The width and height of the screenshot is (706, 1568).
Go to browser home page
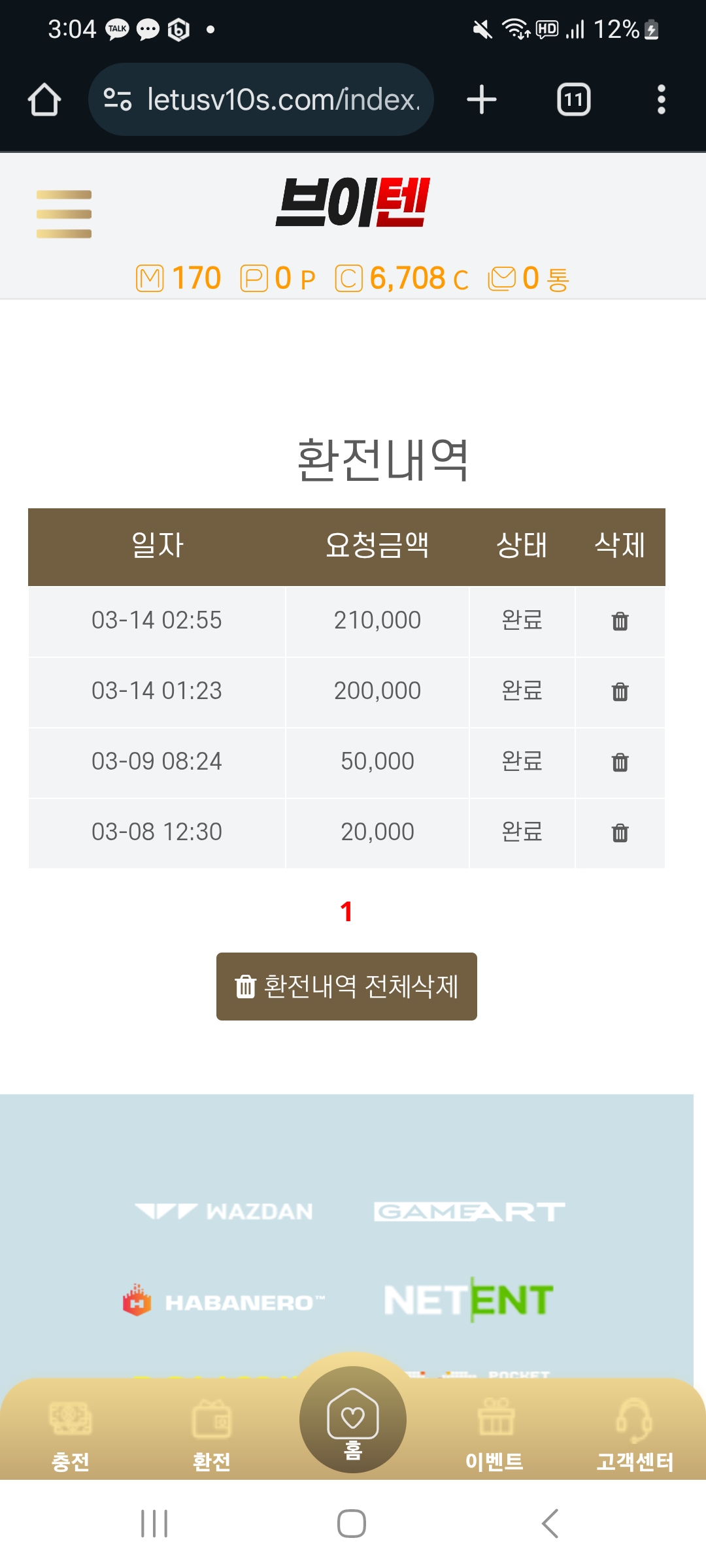(44, 100)
